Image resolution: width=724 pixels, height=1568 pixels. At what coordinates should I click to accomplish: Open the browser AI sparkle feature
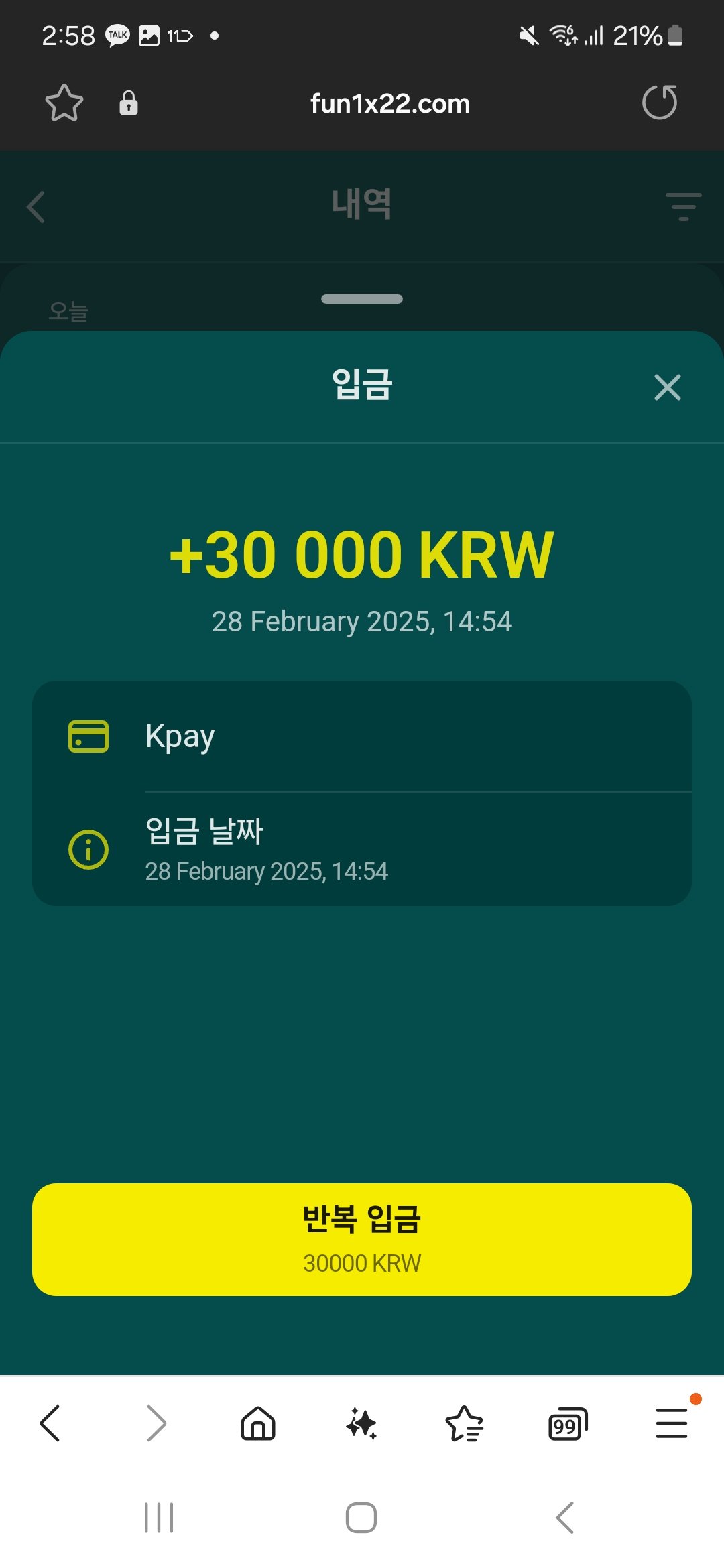pyautogui.click(x=361, y=1423)
